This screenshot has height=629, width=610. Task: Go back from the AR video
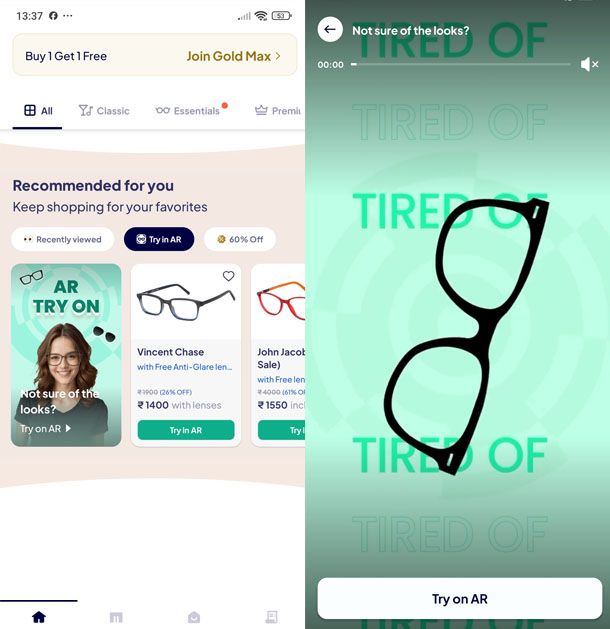coord(330,30)
